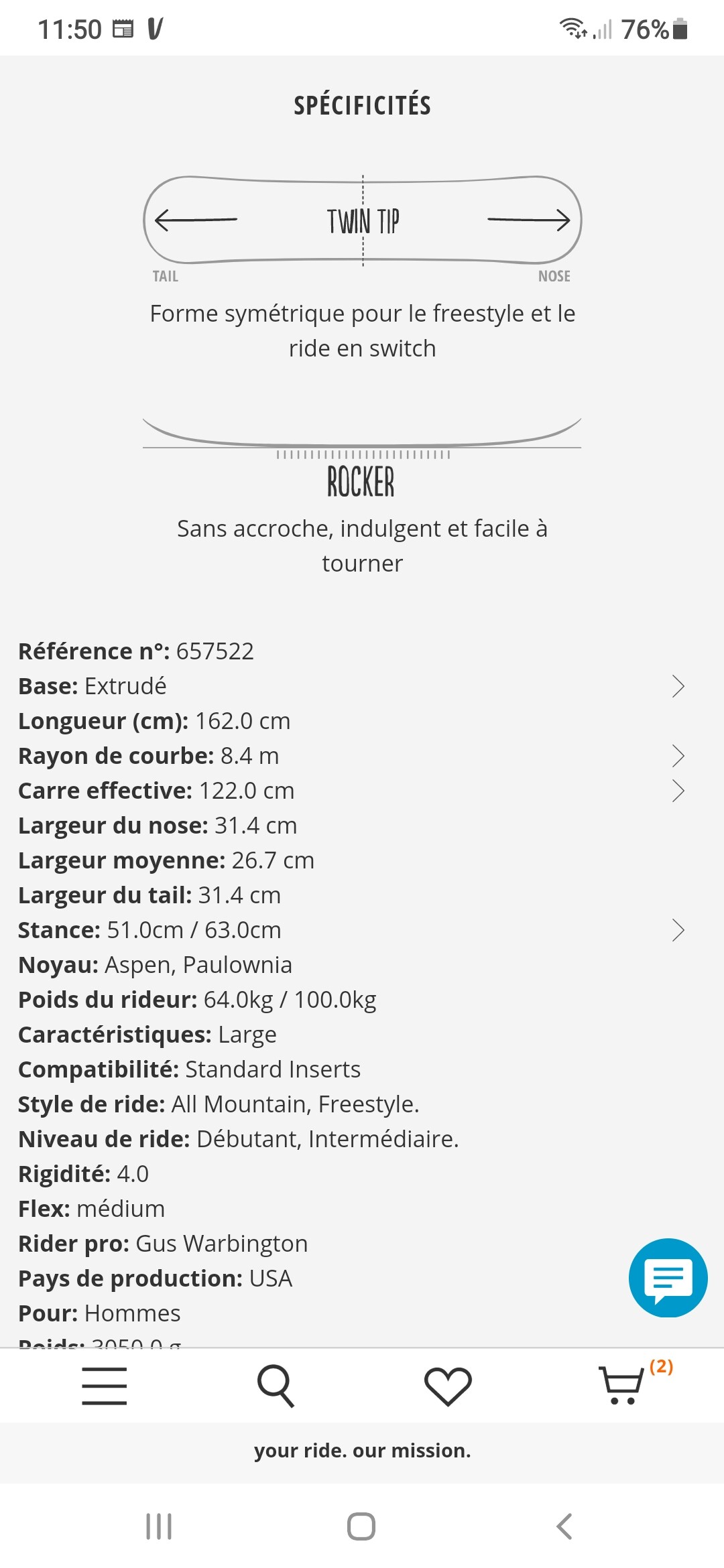Expand the Carre effective info

678,791
